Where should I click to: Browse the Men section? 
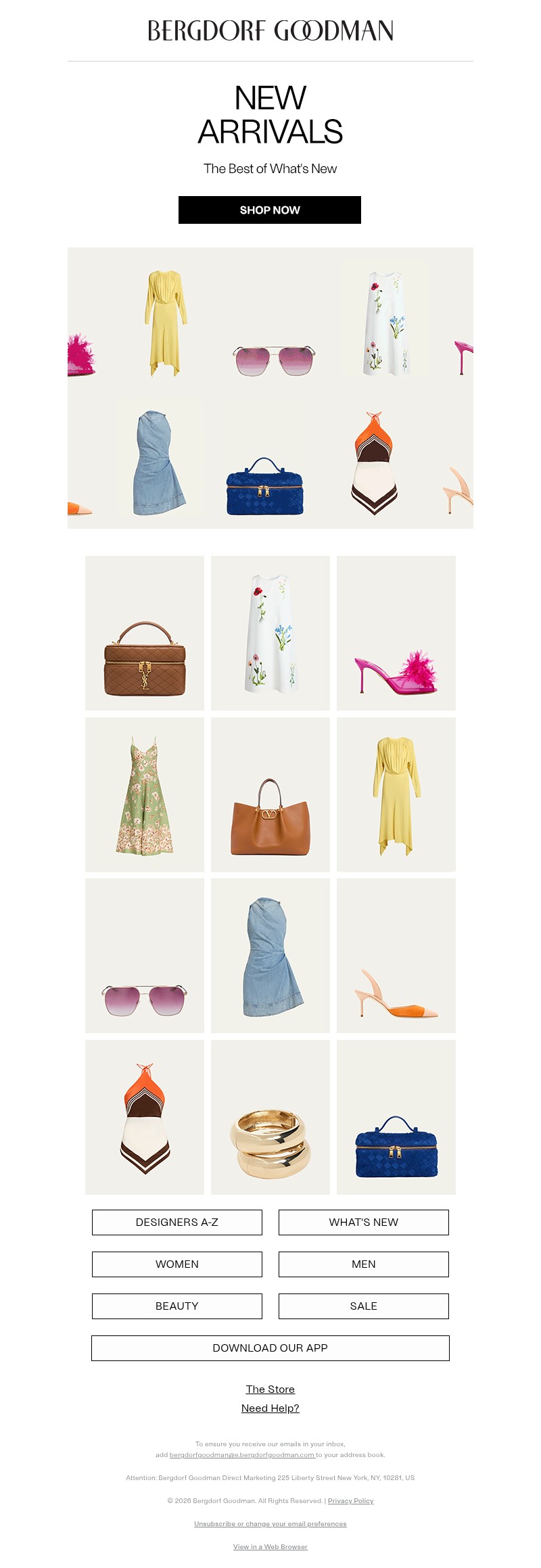point(364,1264)
